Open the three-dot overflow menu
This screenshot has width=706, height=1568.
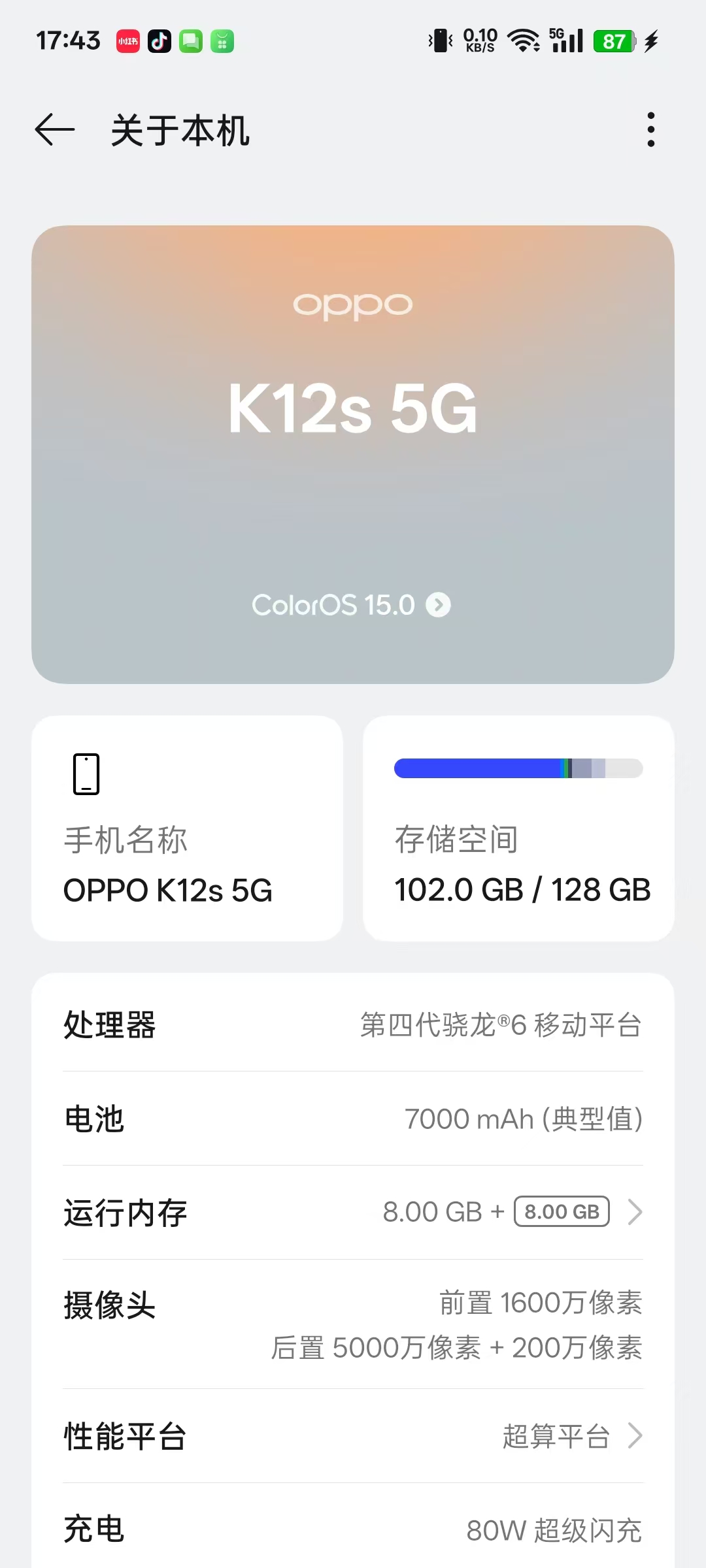(x=650, y=129)
